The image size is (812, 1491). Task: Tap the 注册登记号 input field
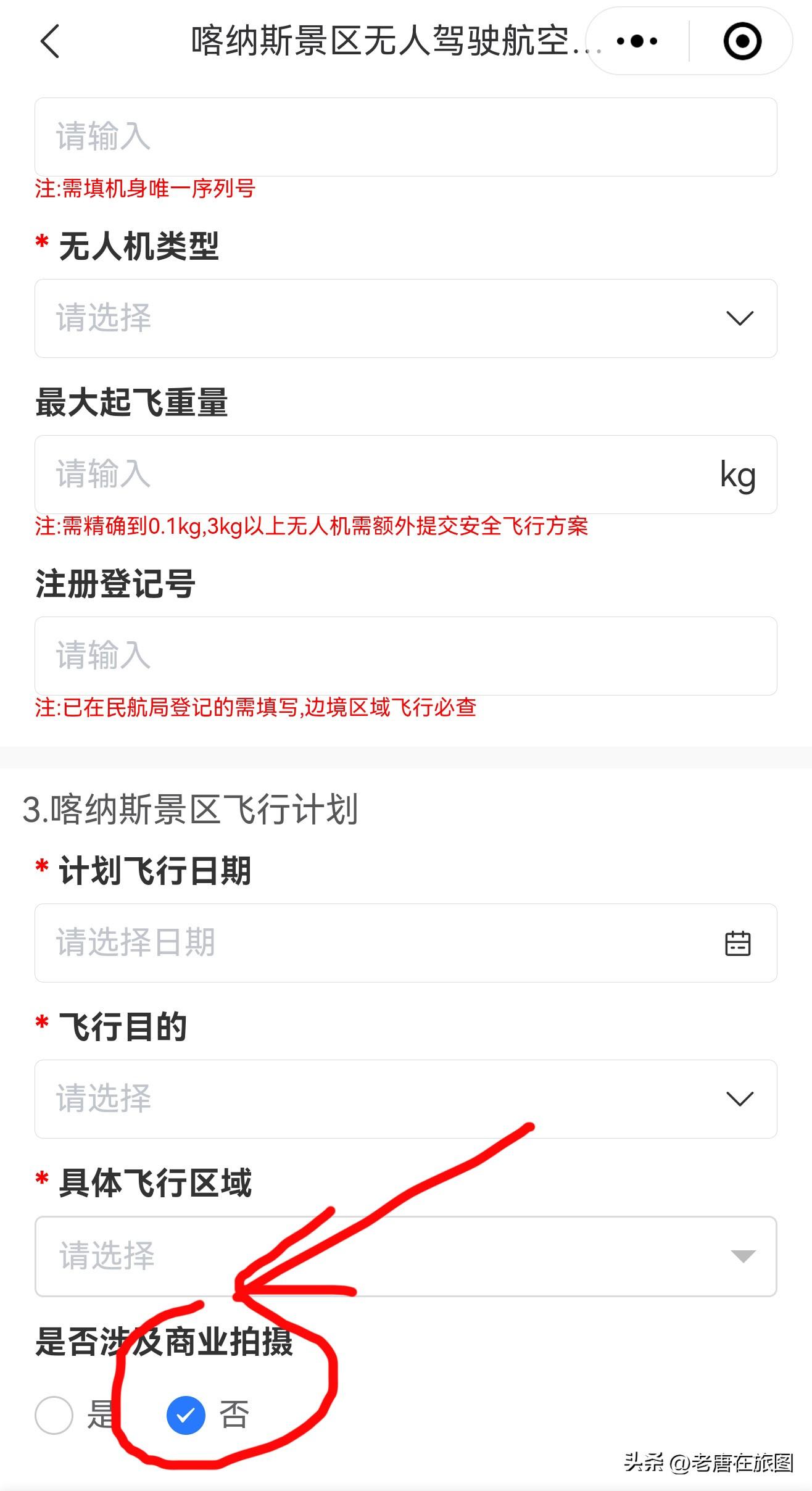pos(405,655)
